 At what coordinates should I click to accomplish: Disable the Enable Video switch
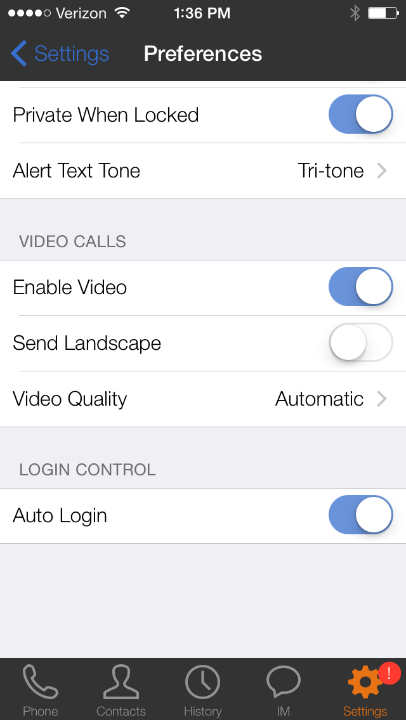pyautogui.click(x=361, y=287)
